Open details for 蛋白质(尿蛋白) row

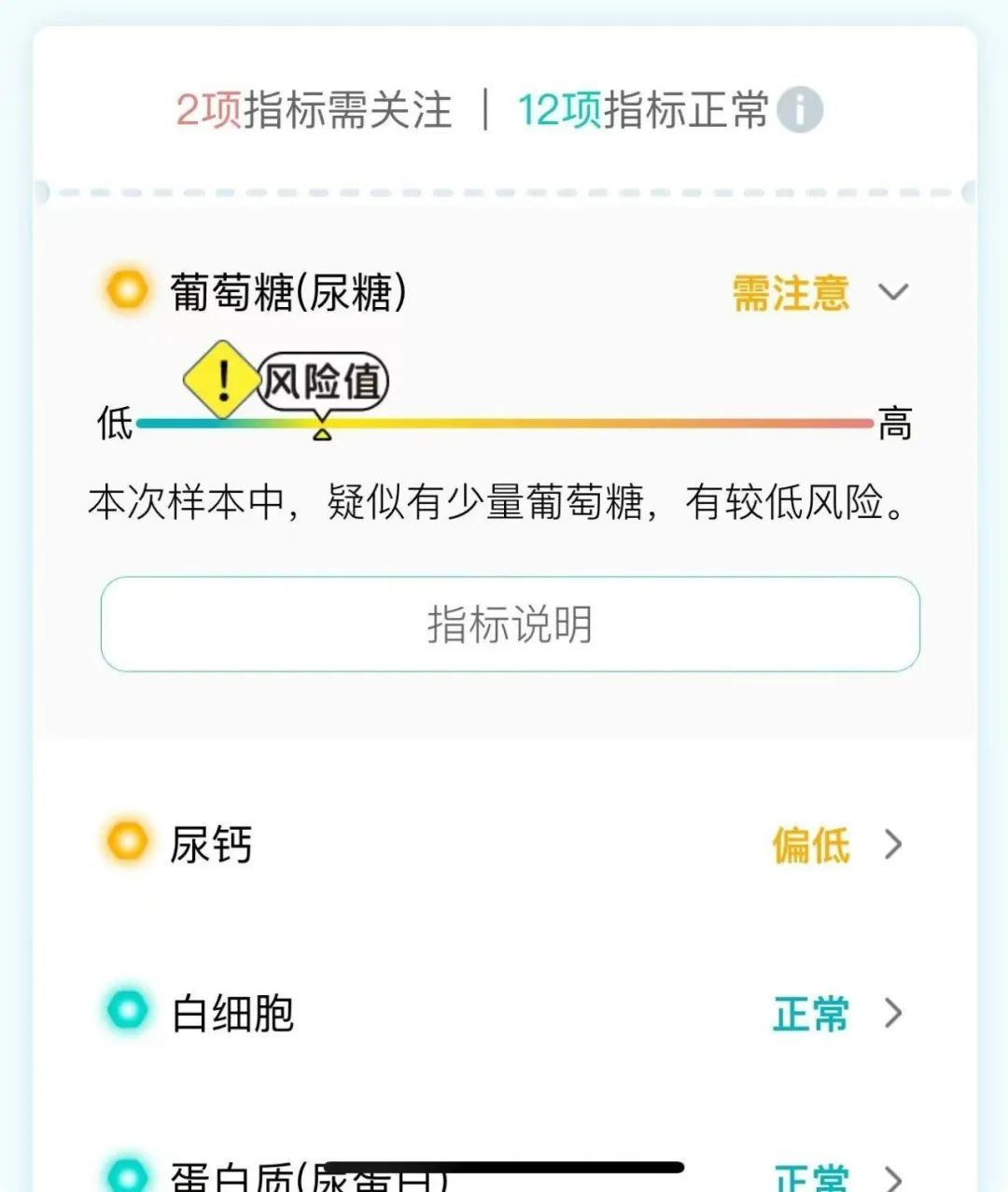(893, 1176)
